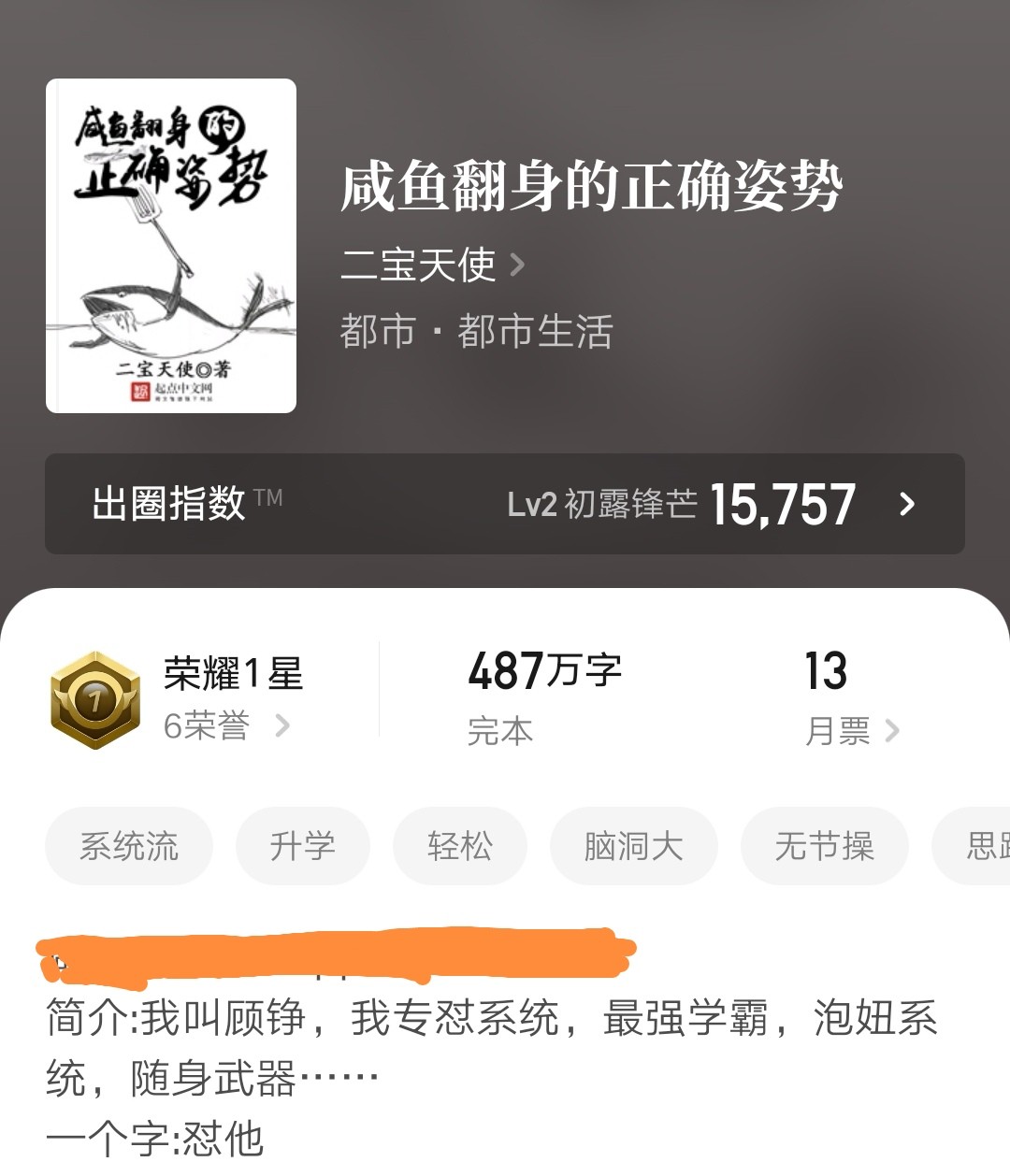Select the 系统流 tag chip
This screenshot has width=1010, height=1176.
click(x=129, y=846)
